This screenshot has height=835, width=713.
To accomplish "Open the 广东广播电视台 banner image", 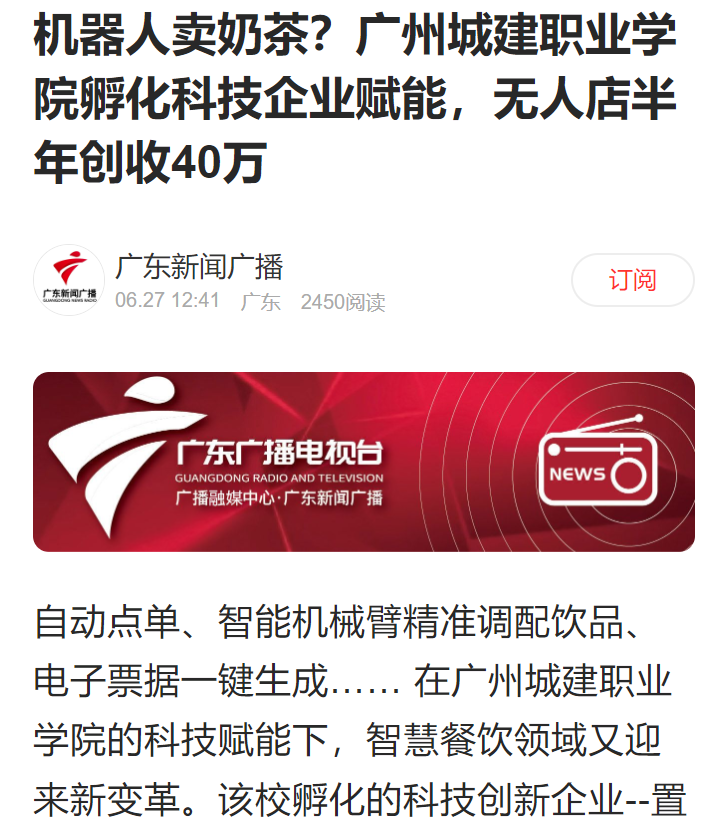I will pyautogui.click(x=363, y=462).
